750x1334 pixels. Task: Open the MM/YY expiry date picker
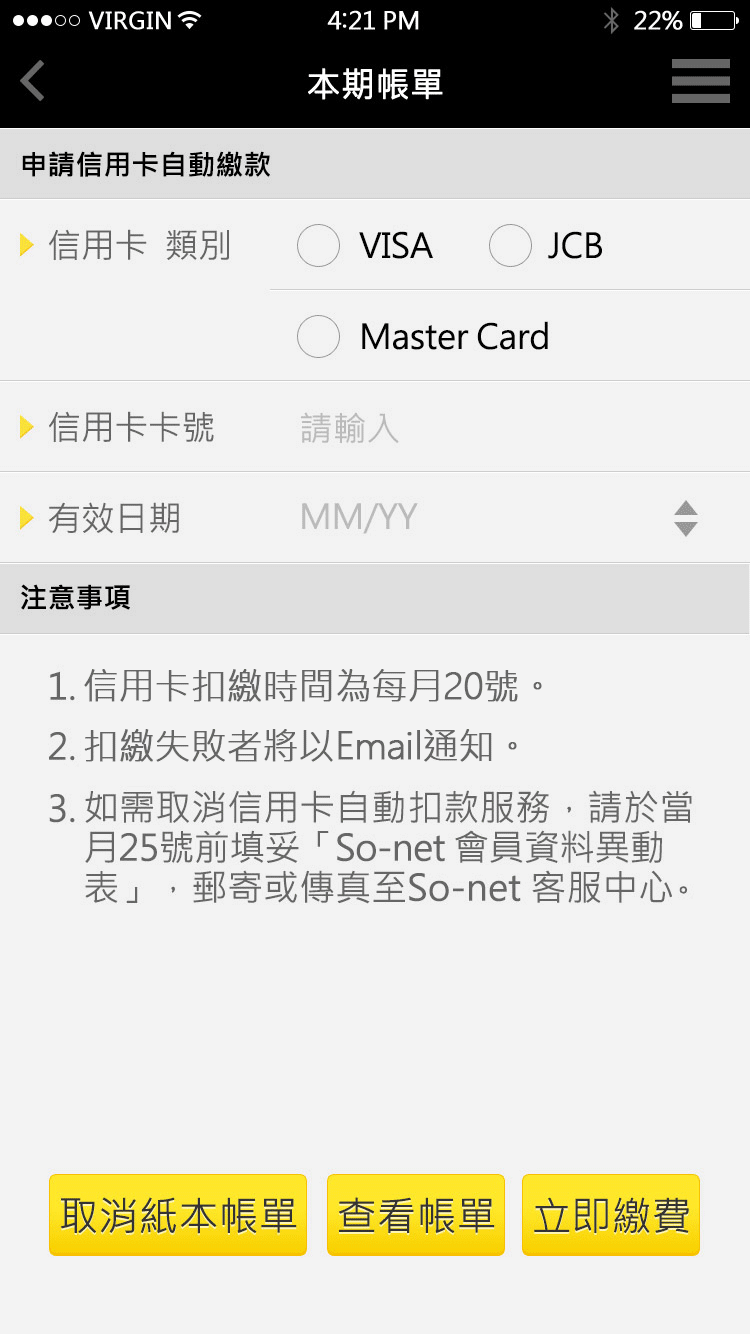pyautogui.click(x=498, y=518)
